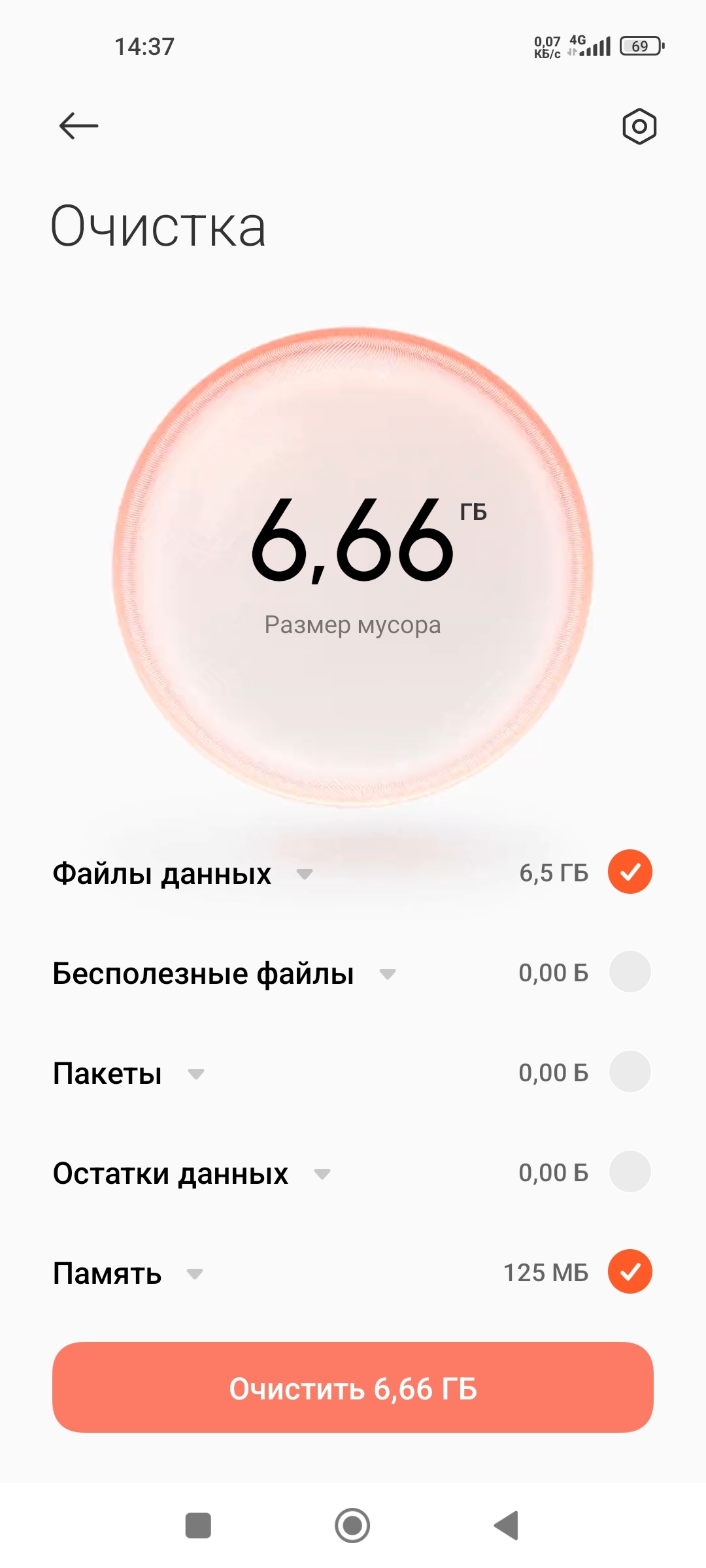Uncheck the Память checkbox

[x=630, y=1272]
